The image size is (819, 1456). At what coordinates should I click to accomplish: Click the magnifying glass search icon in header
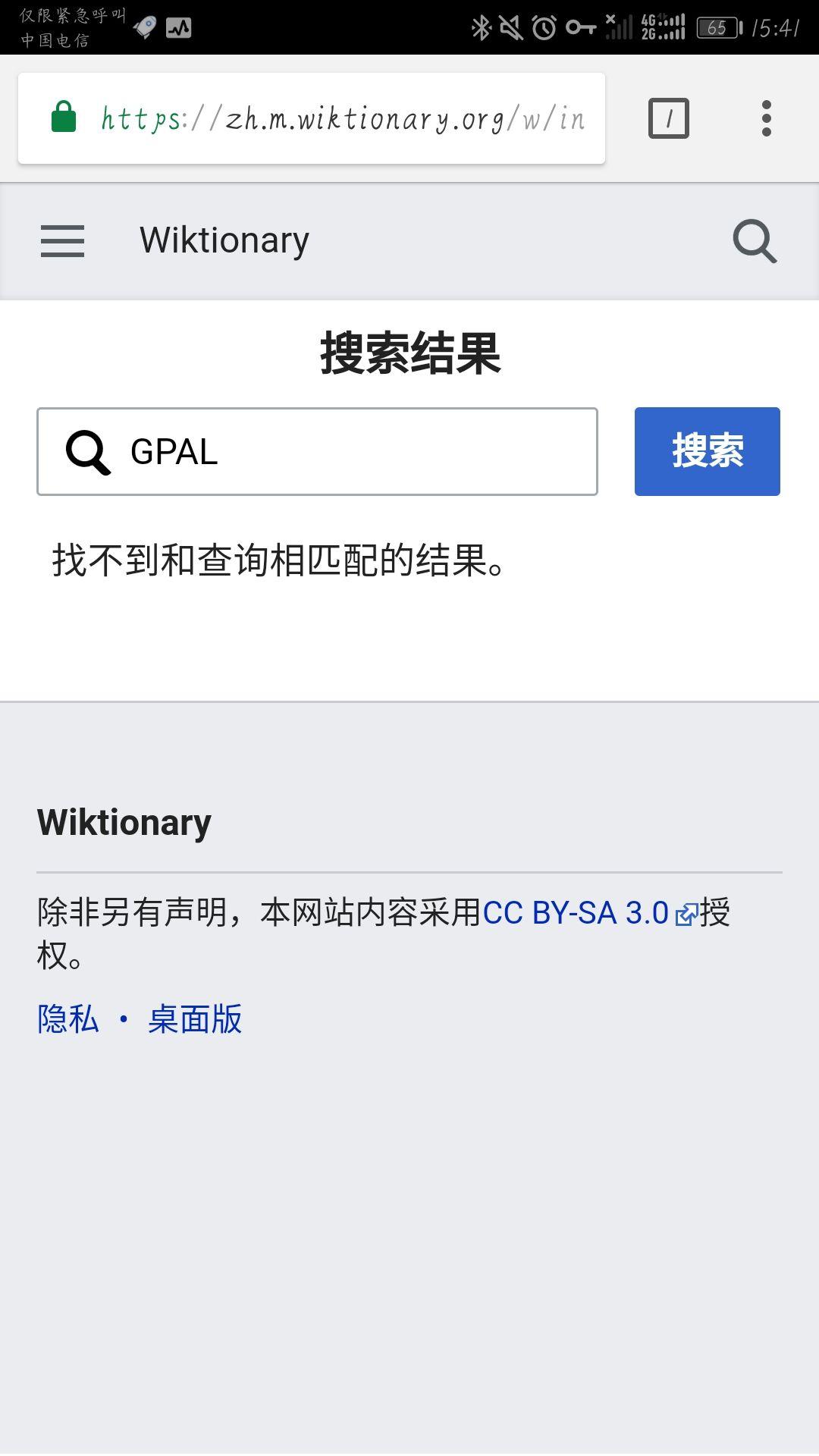click(x=754, y=240)
